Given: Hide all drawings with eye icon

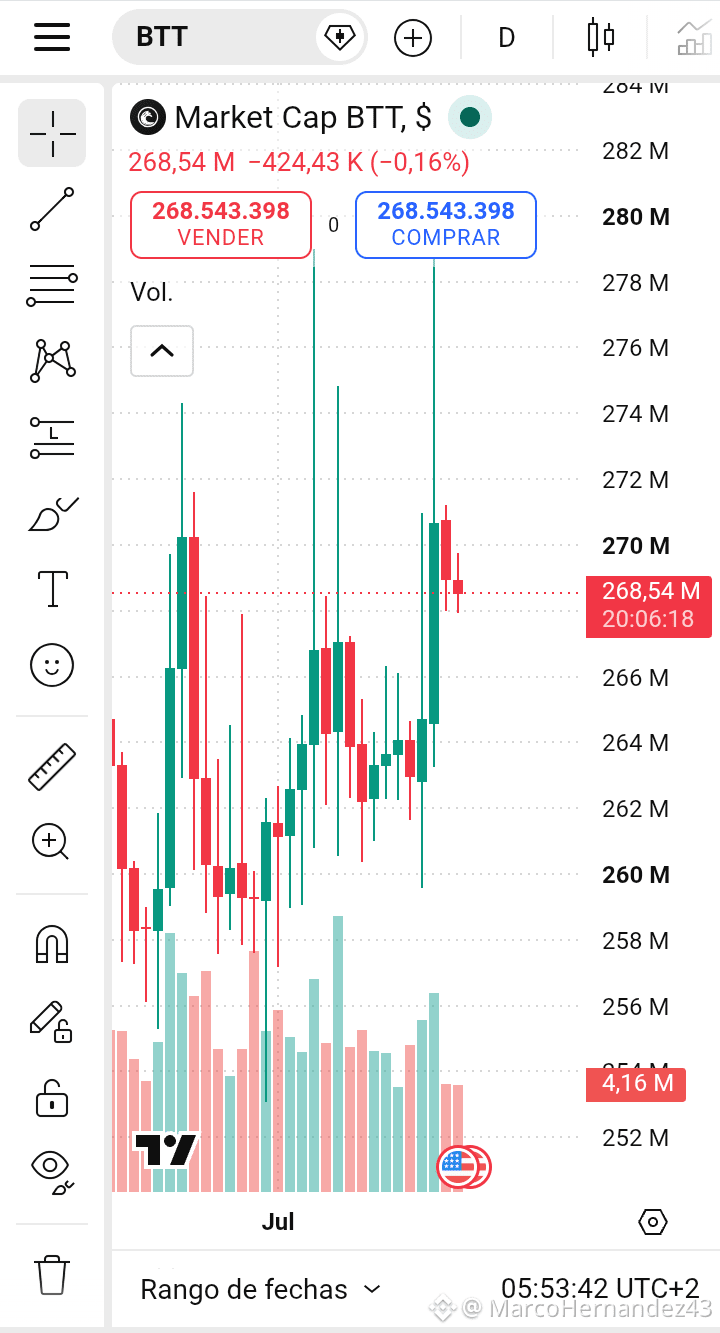Looking at the screenshot, I should [52, 1171].
